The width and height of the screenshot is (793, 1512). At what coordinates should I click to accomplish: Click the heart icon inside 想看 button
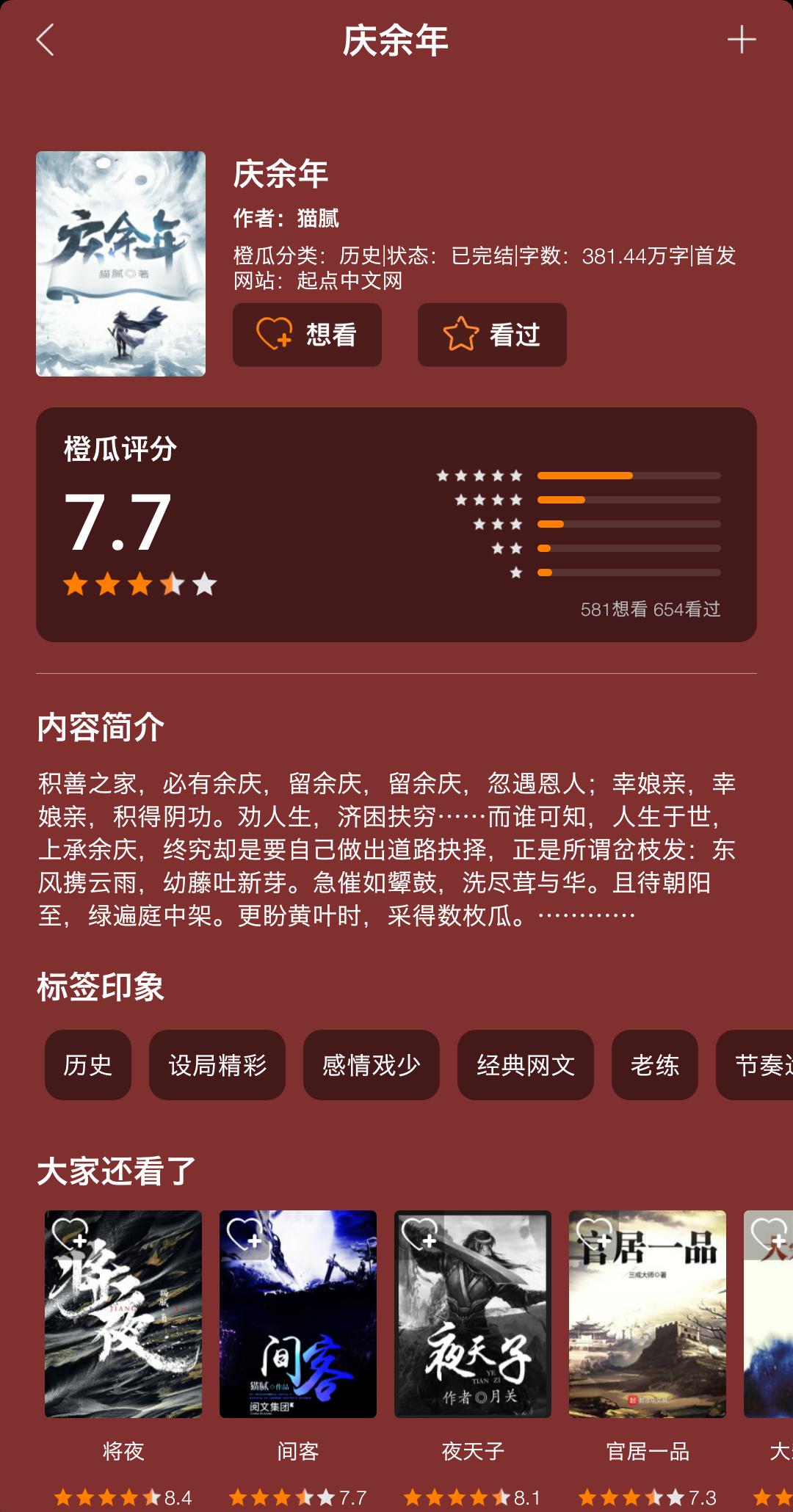272,335
